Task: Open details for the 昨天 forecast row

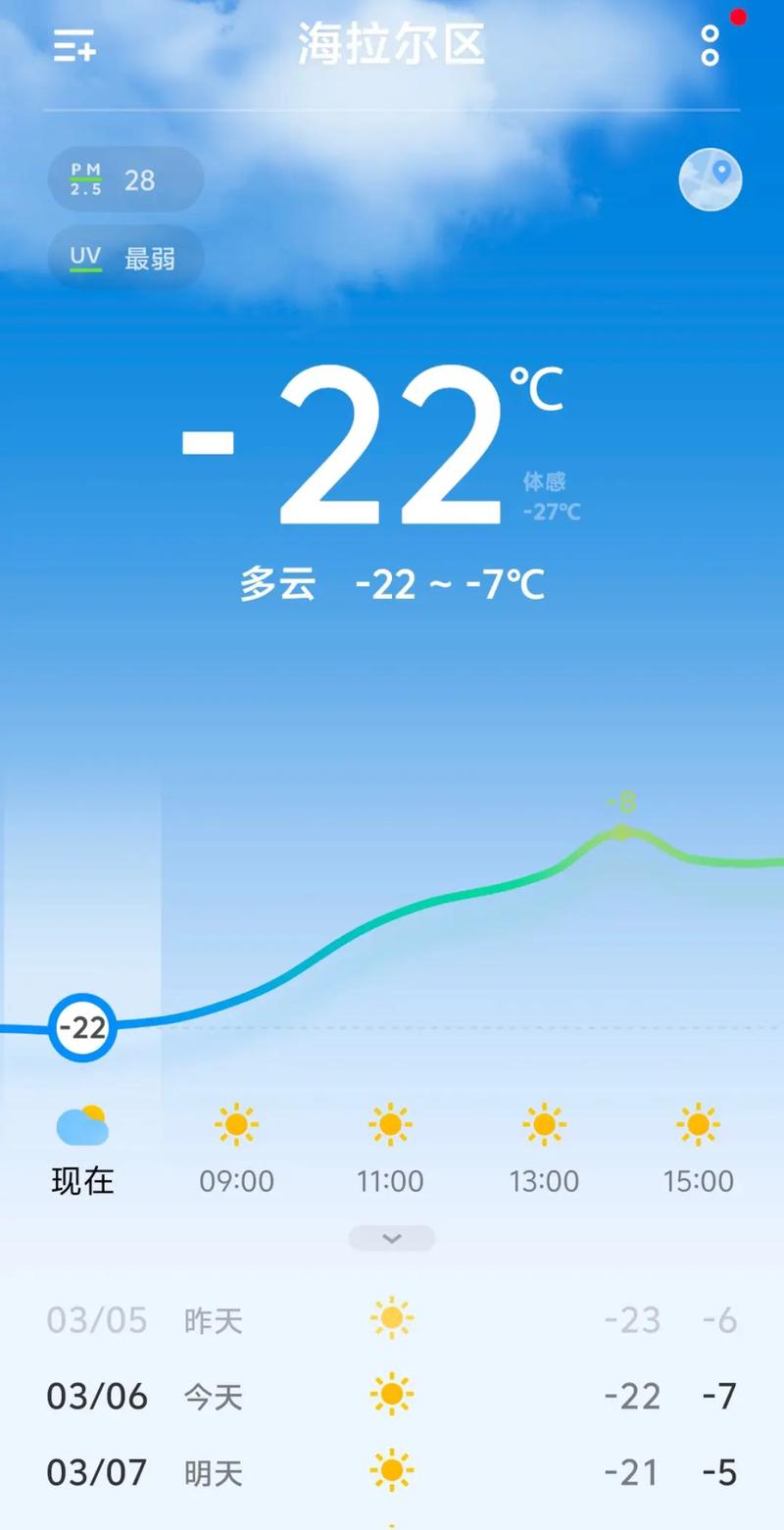Action: pos(391,1319)
